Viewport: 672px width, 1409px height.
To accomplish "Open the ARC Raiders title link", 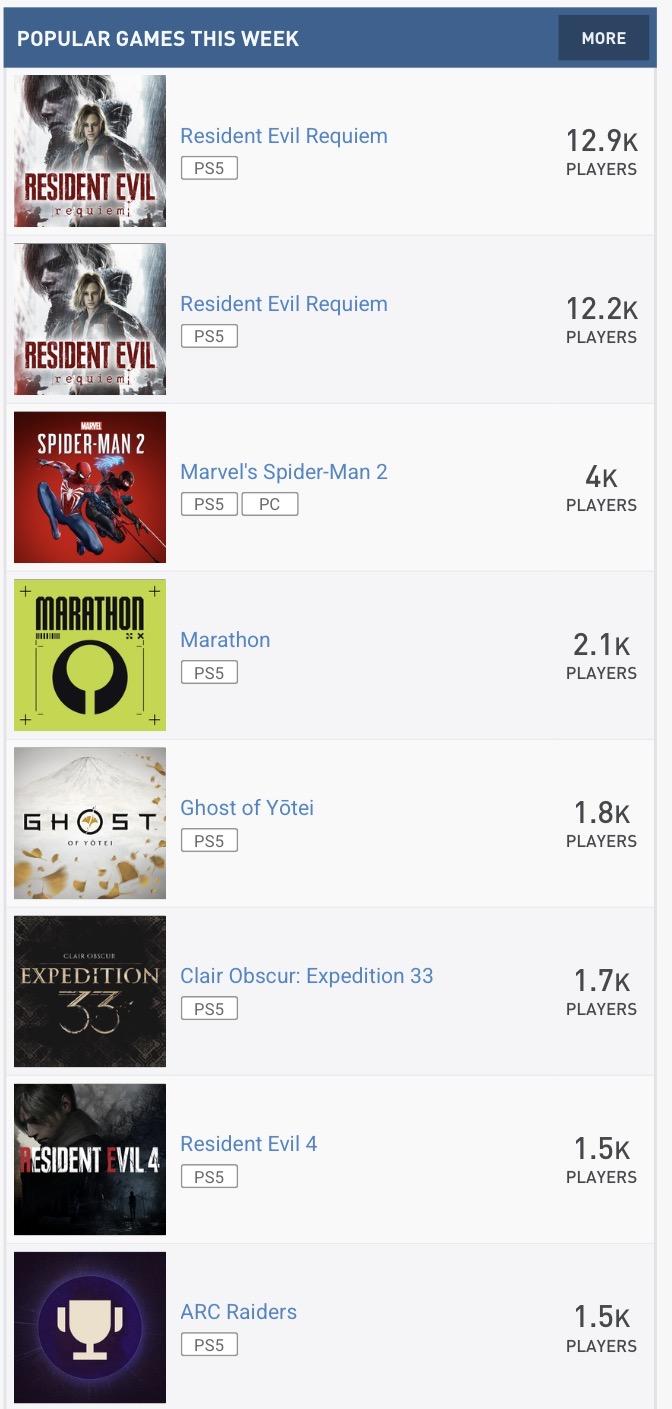I will pos(238,1312).
